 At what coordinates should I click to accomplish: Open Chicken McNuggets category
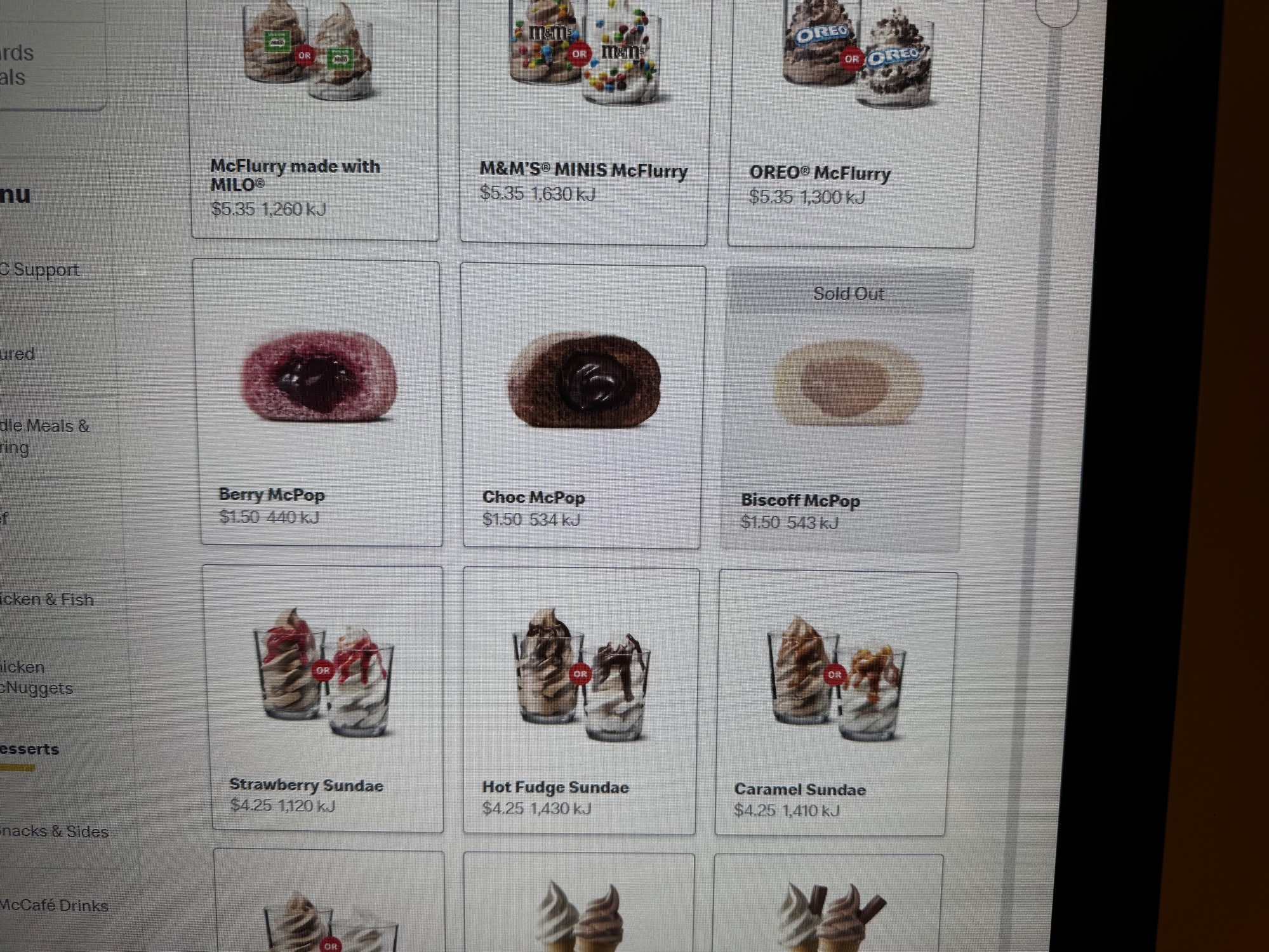(x=38, y=677)
